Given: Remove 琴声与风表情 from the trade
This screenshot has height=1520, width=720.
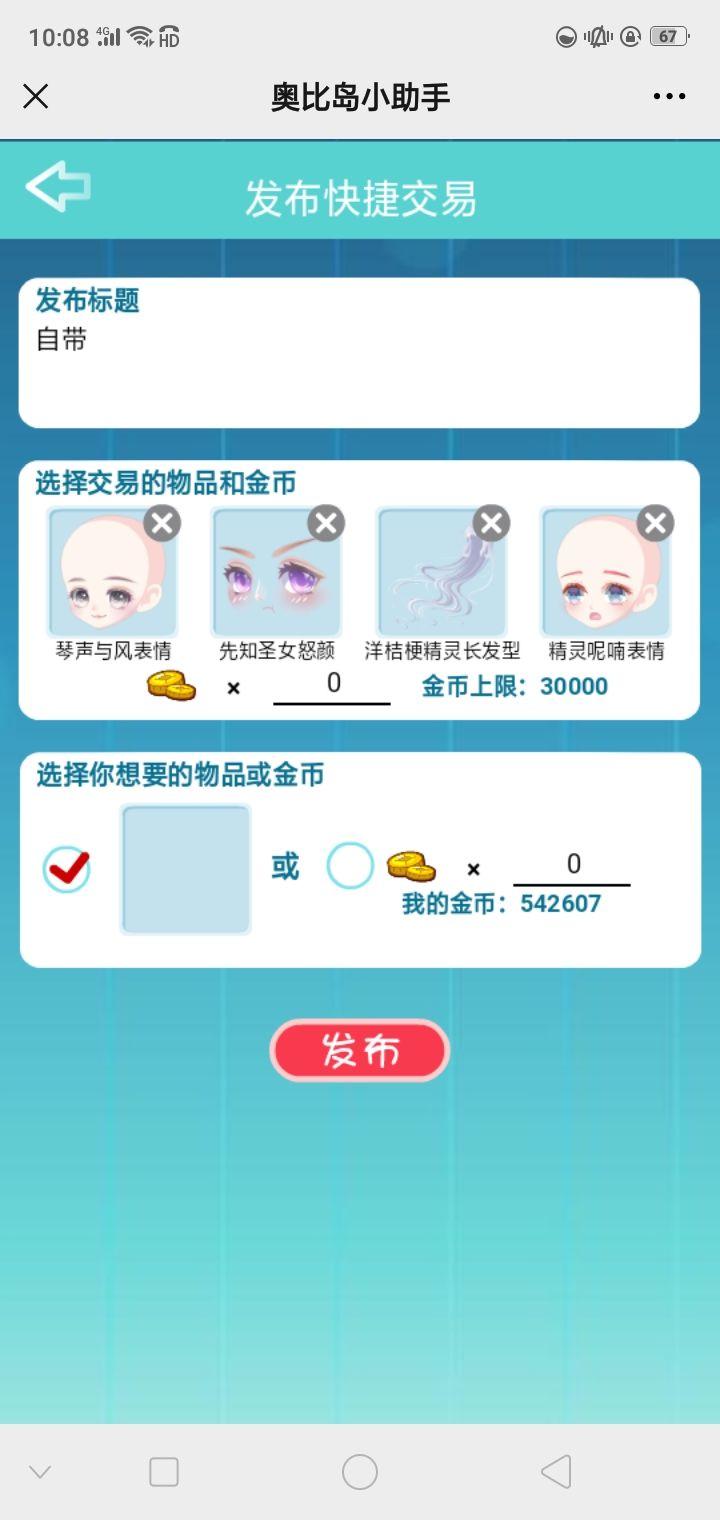Looking at the screenshot, I should (x=162, y=522).
